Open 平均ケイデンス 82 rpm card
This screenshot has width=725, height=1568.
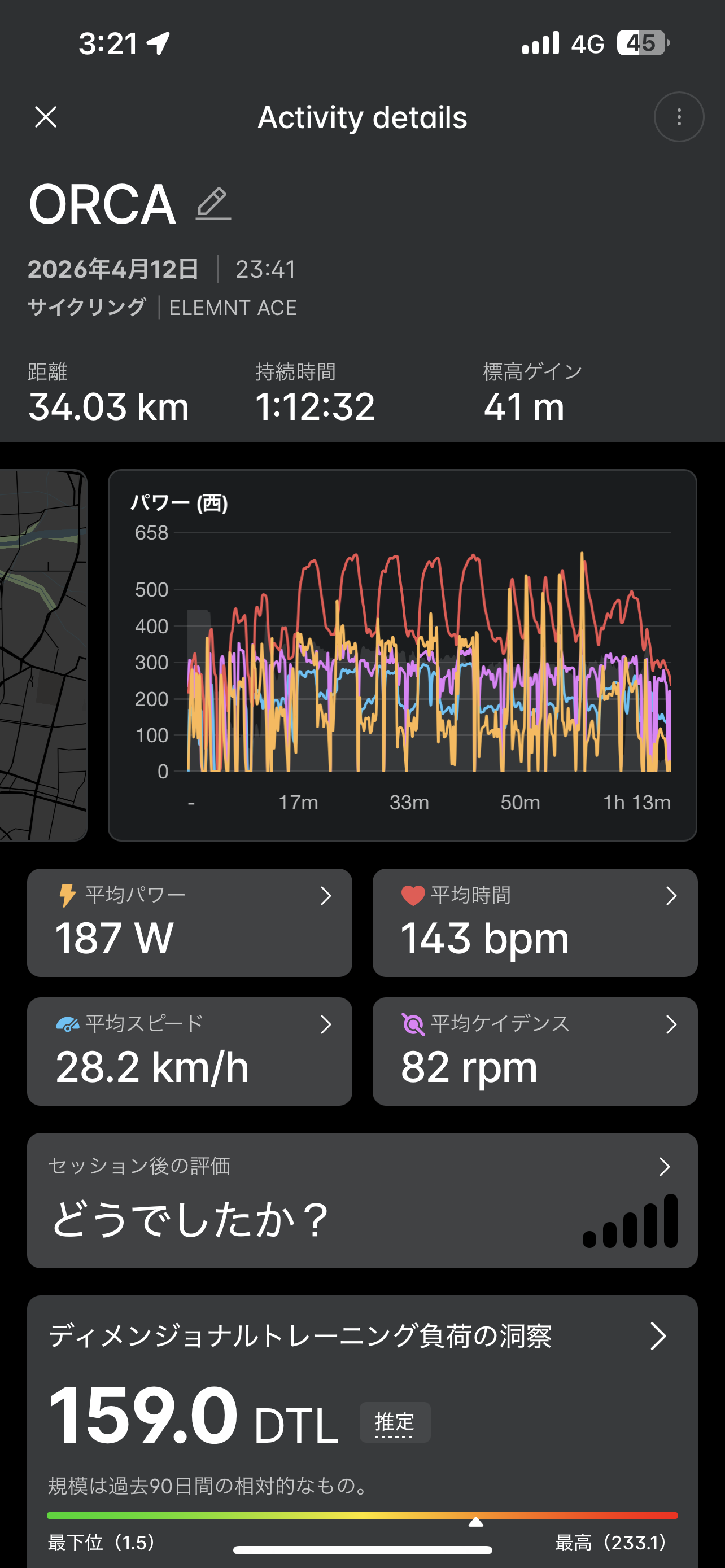(x=535, y=1051)
